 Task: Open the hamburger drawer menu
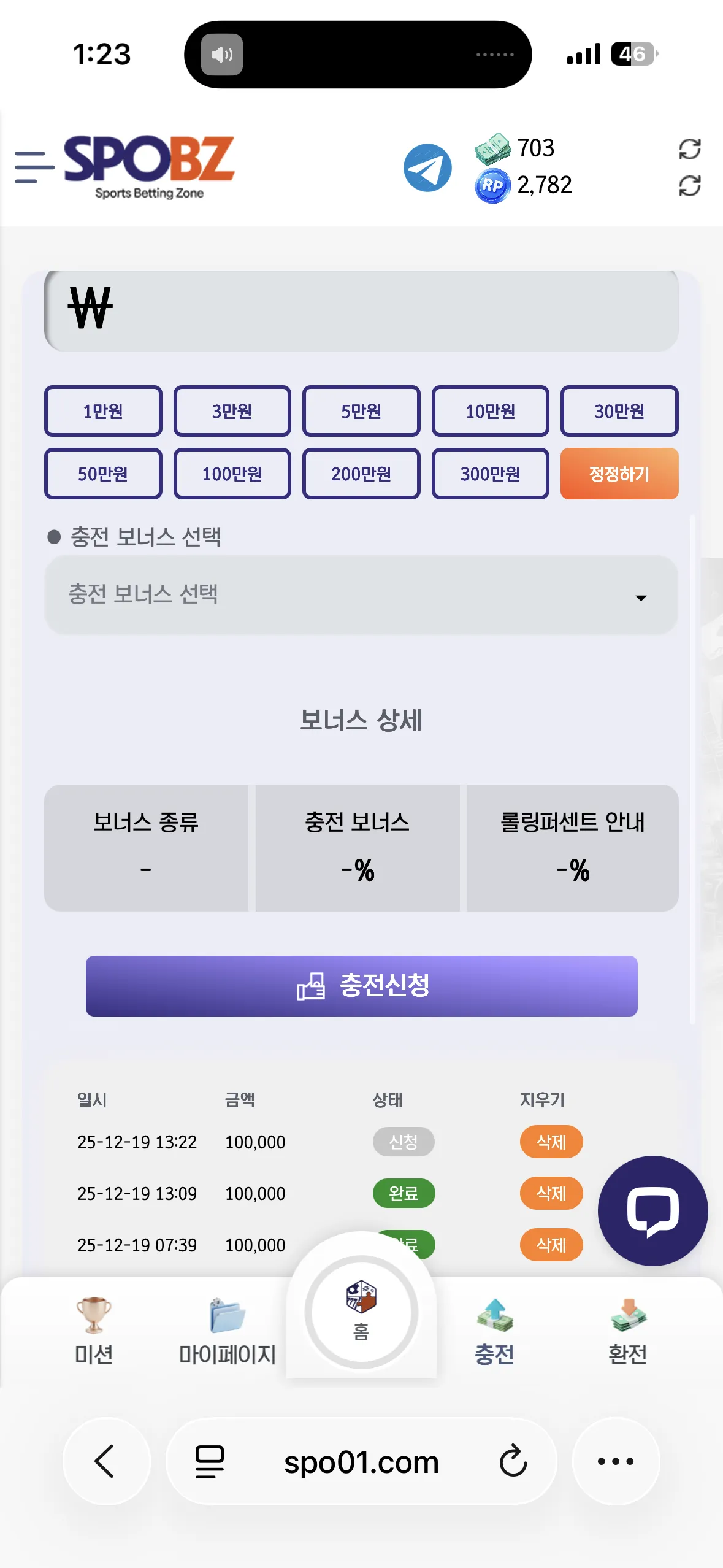pos(34,167)
